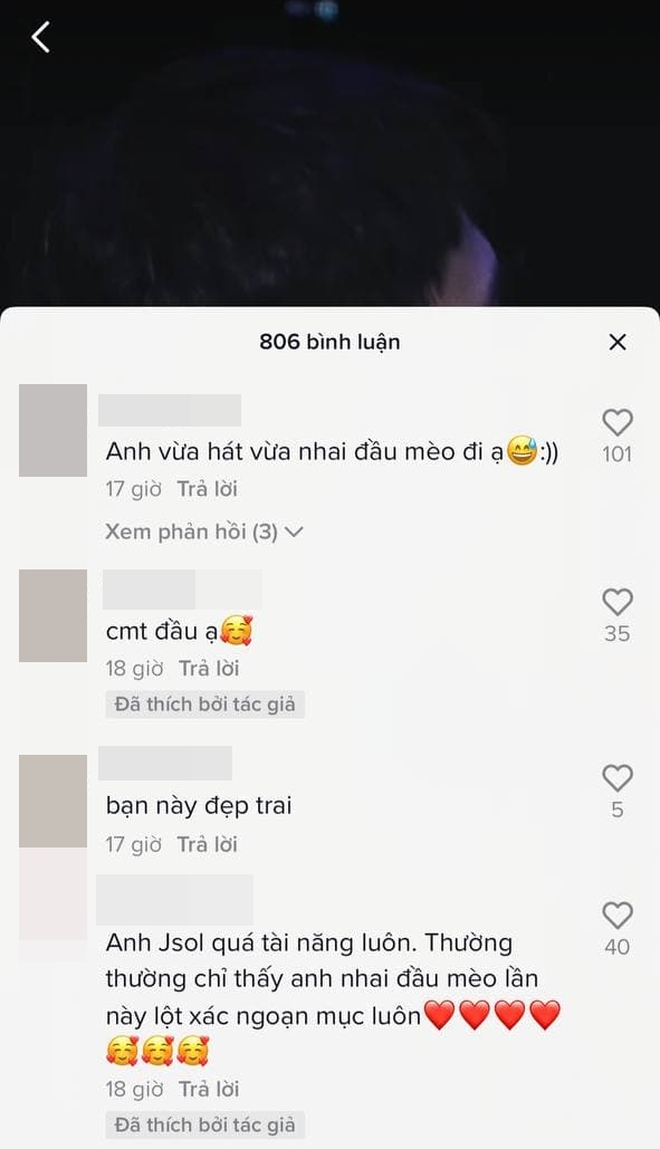Reply to "Anh vừa hát vừa nhai đầu mèo" comment
The image size is (660, 1149).
207,490
